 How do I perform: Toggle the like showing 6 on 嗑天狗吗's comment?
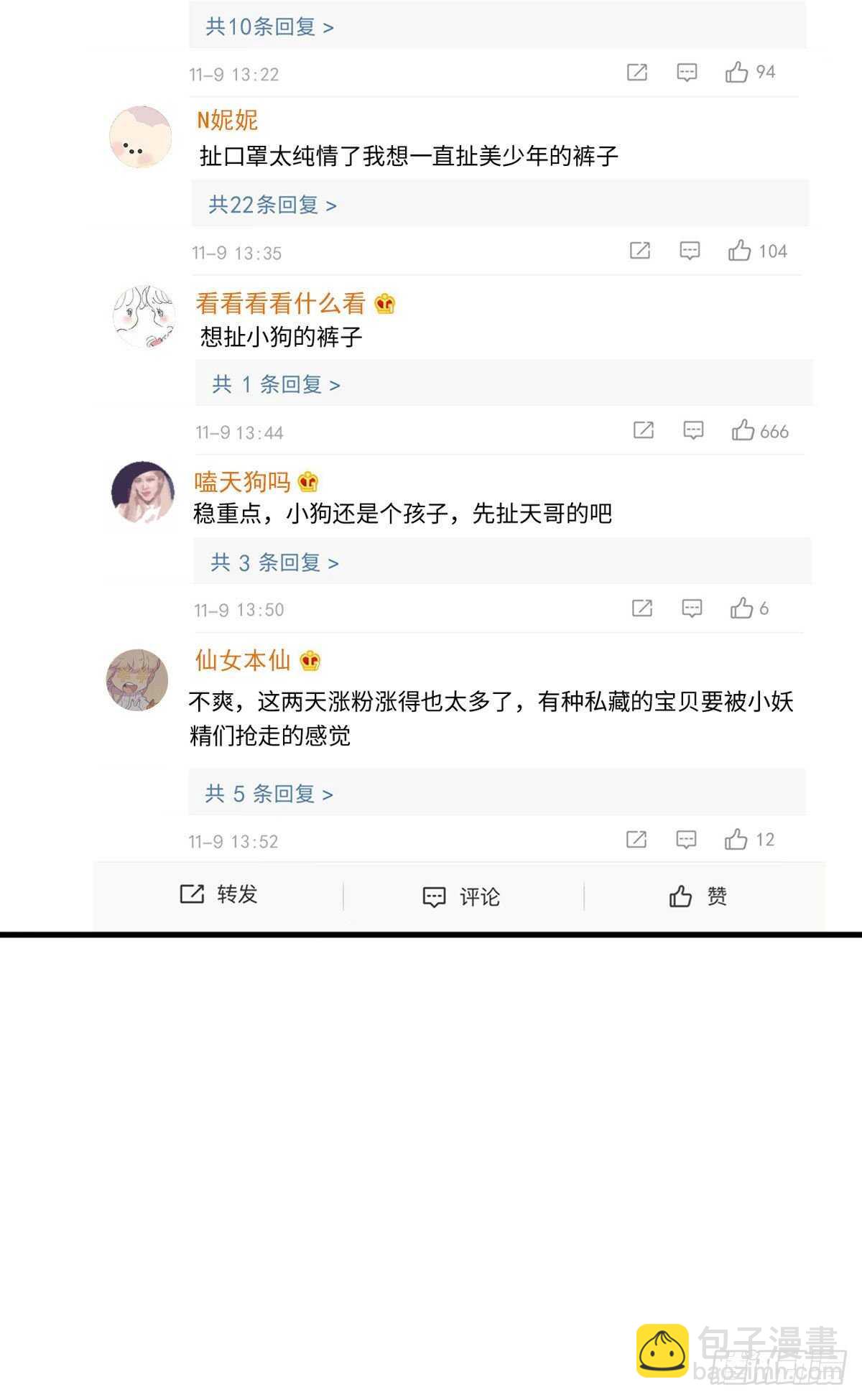click(741, 609)
